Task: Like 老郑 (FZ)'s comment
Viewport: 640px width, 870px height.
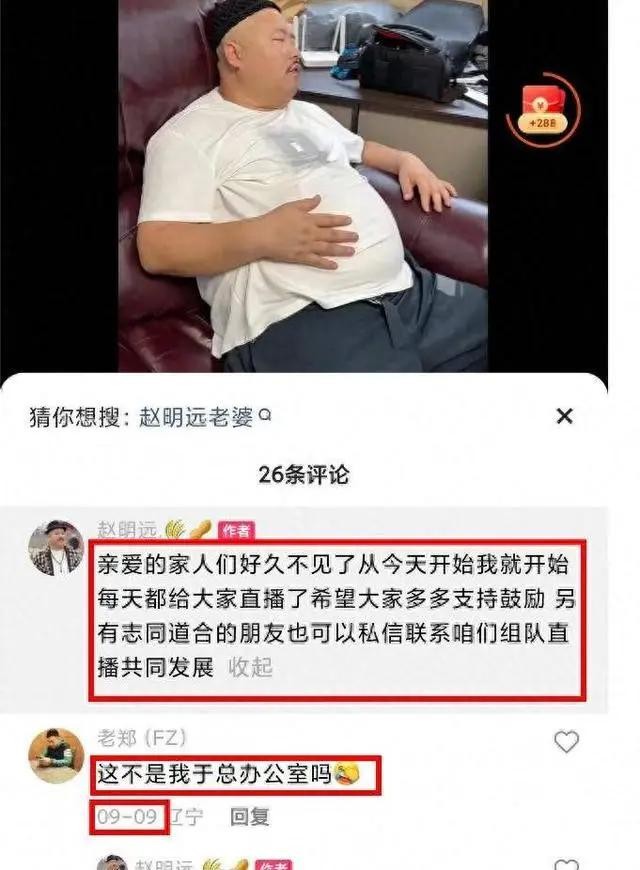Action: [x=567, y=742]
